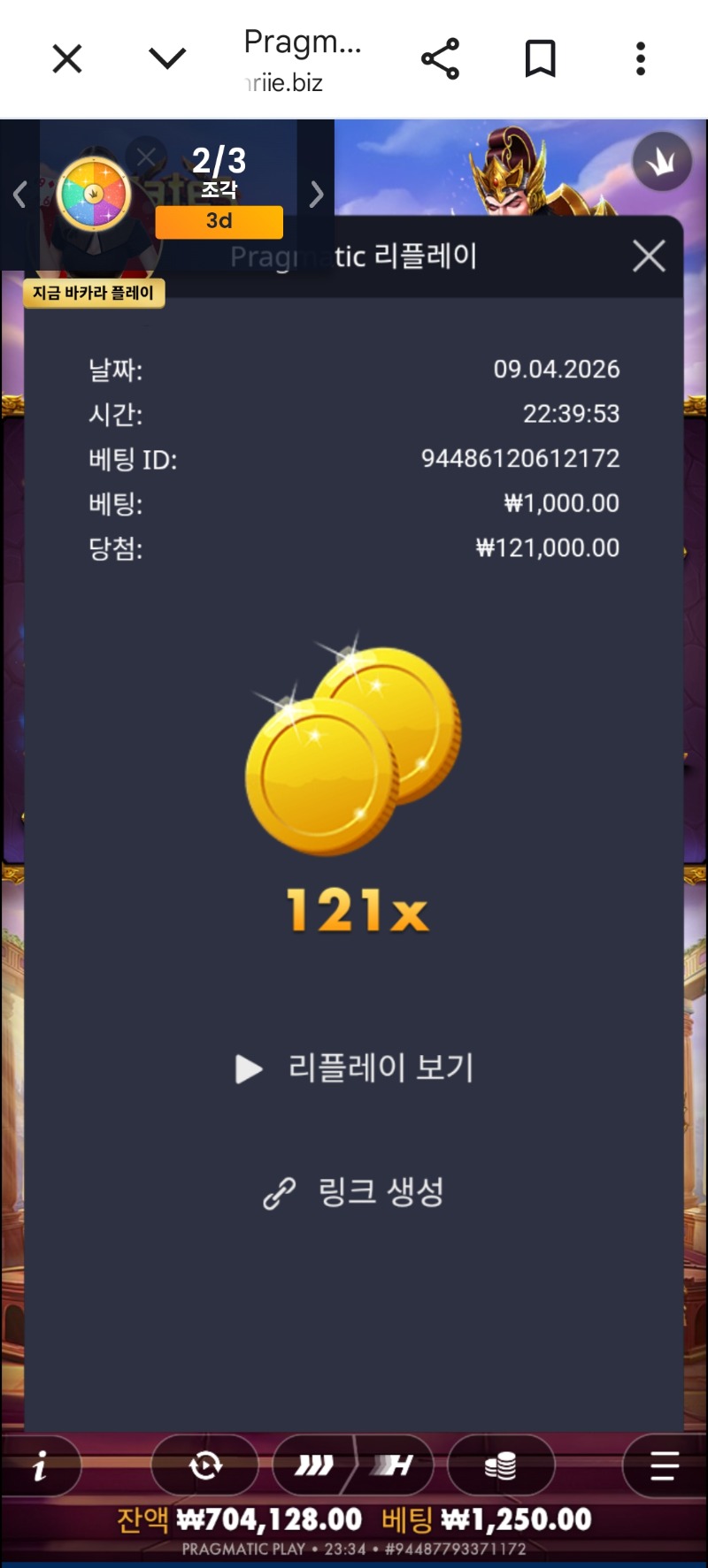708x1568 pixels.
Task: Close the browser tab with X
Action: pos(67,59)
